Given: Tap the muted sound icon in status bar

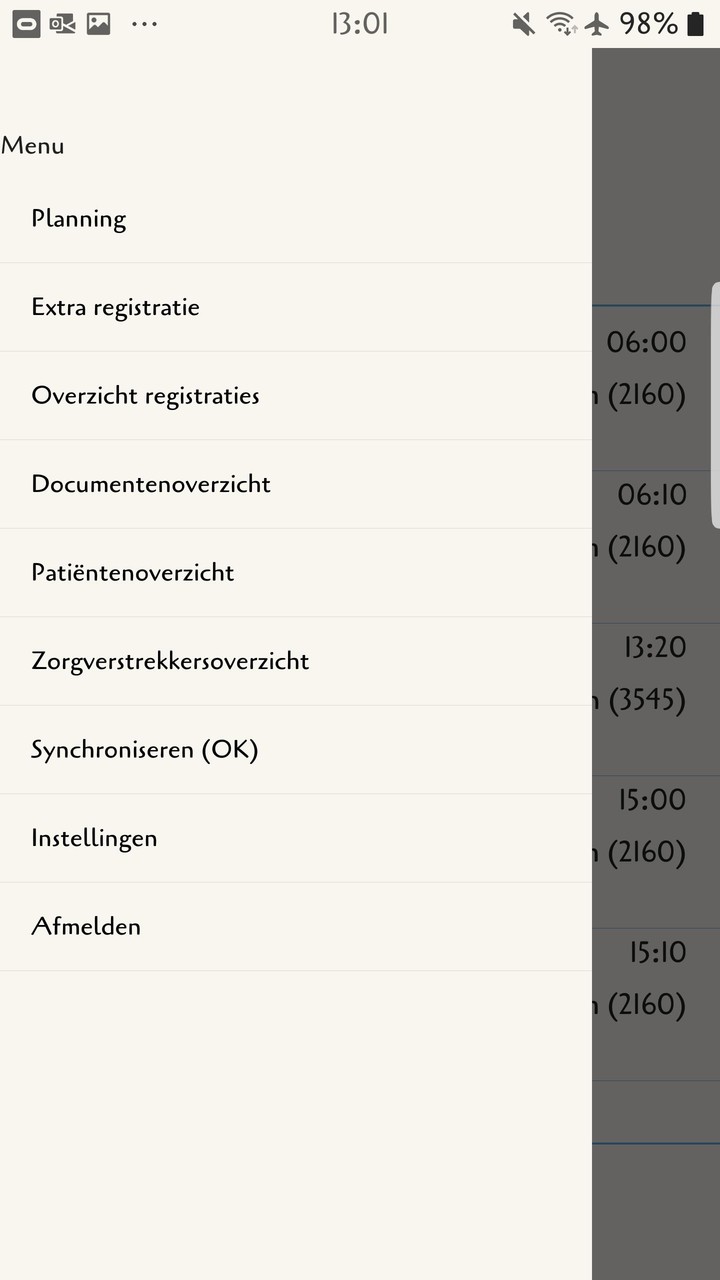Looking at the screenshot, I should [523, 24].
